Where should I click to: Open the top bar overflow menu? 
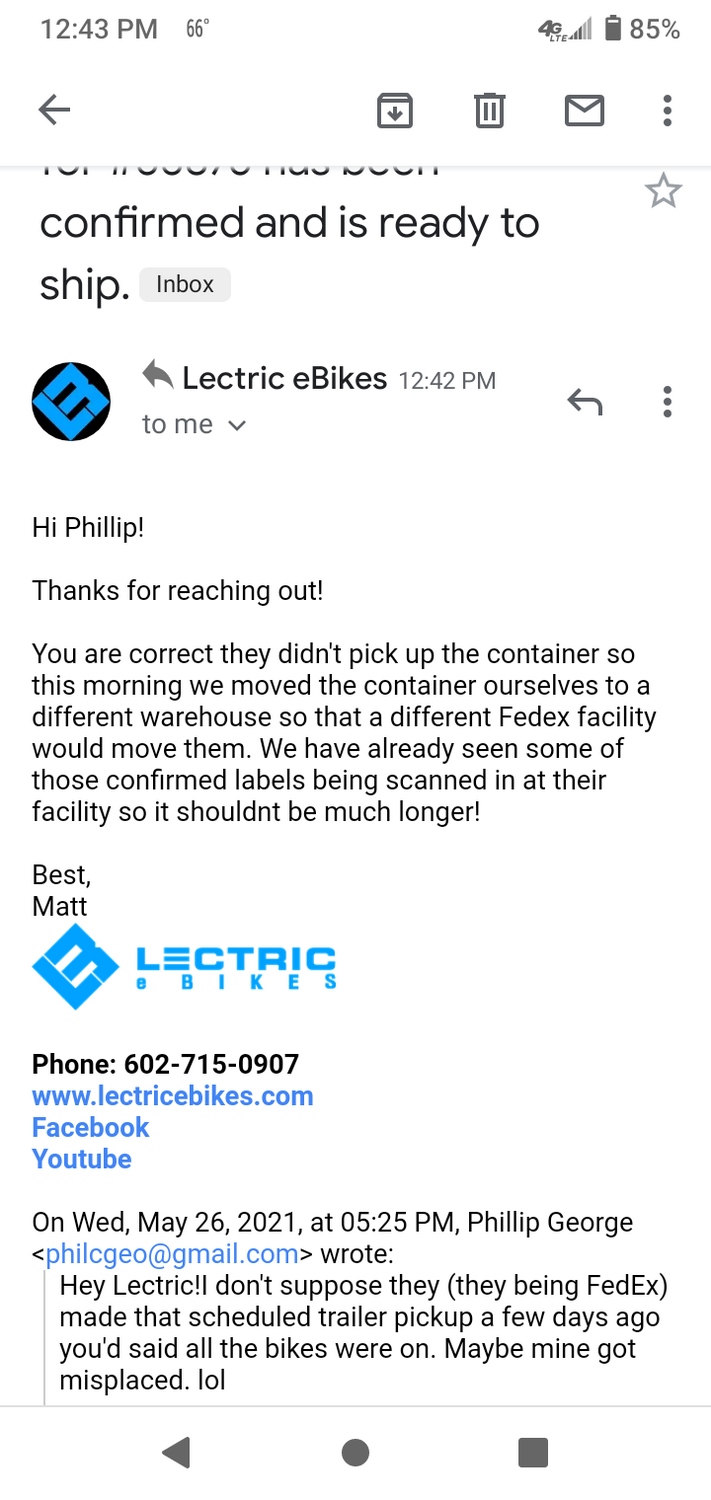667,110
